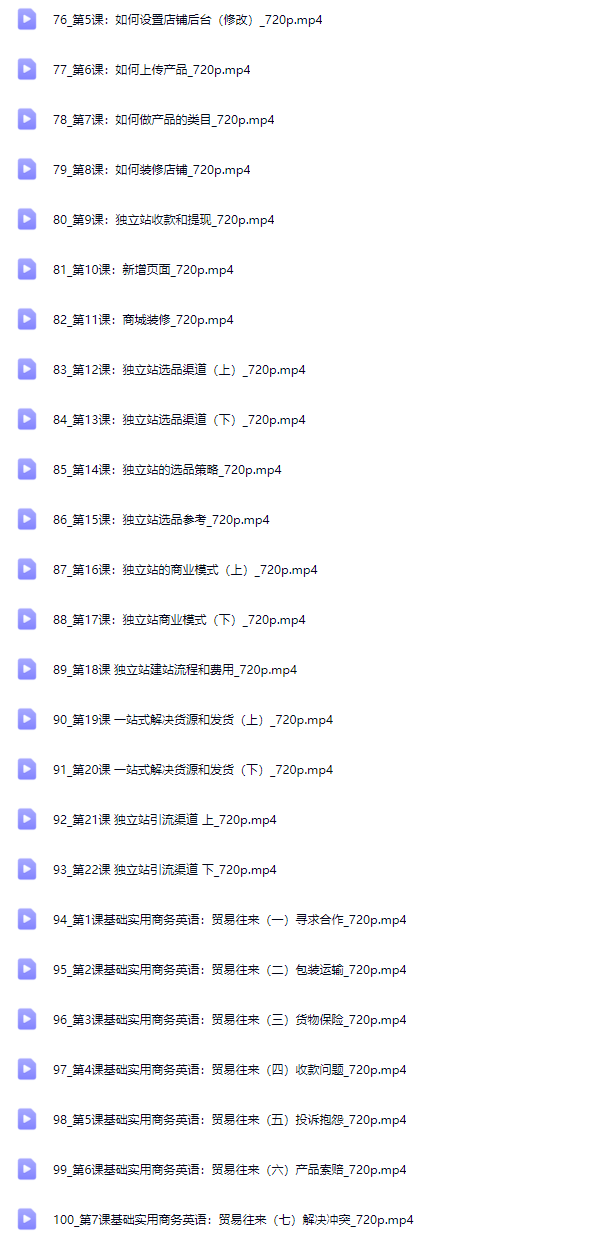Open 80_第9课 独立站收款和提现
The width and height of the screenshot is (613, 1238).
[163, 220]
